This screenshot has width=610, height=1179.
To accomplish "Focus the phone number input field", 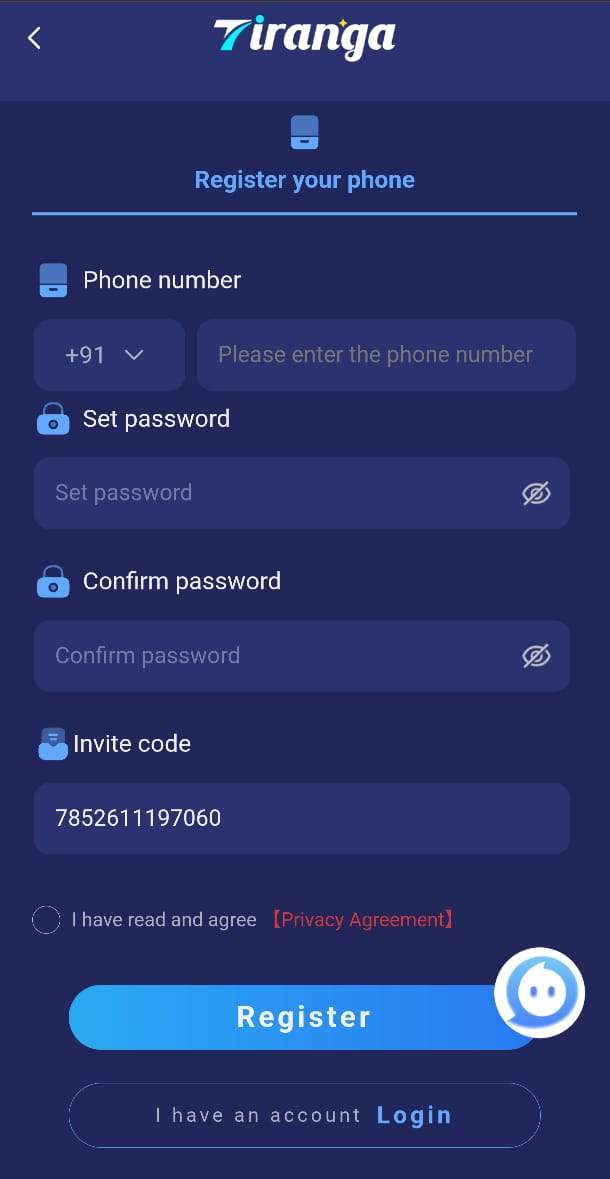I will click(385, 355).
